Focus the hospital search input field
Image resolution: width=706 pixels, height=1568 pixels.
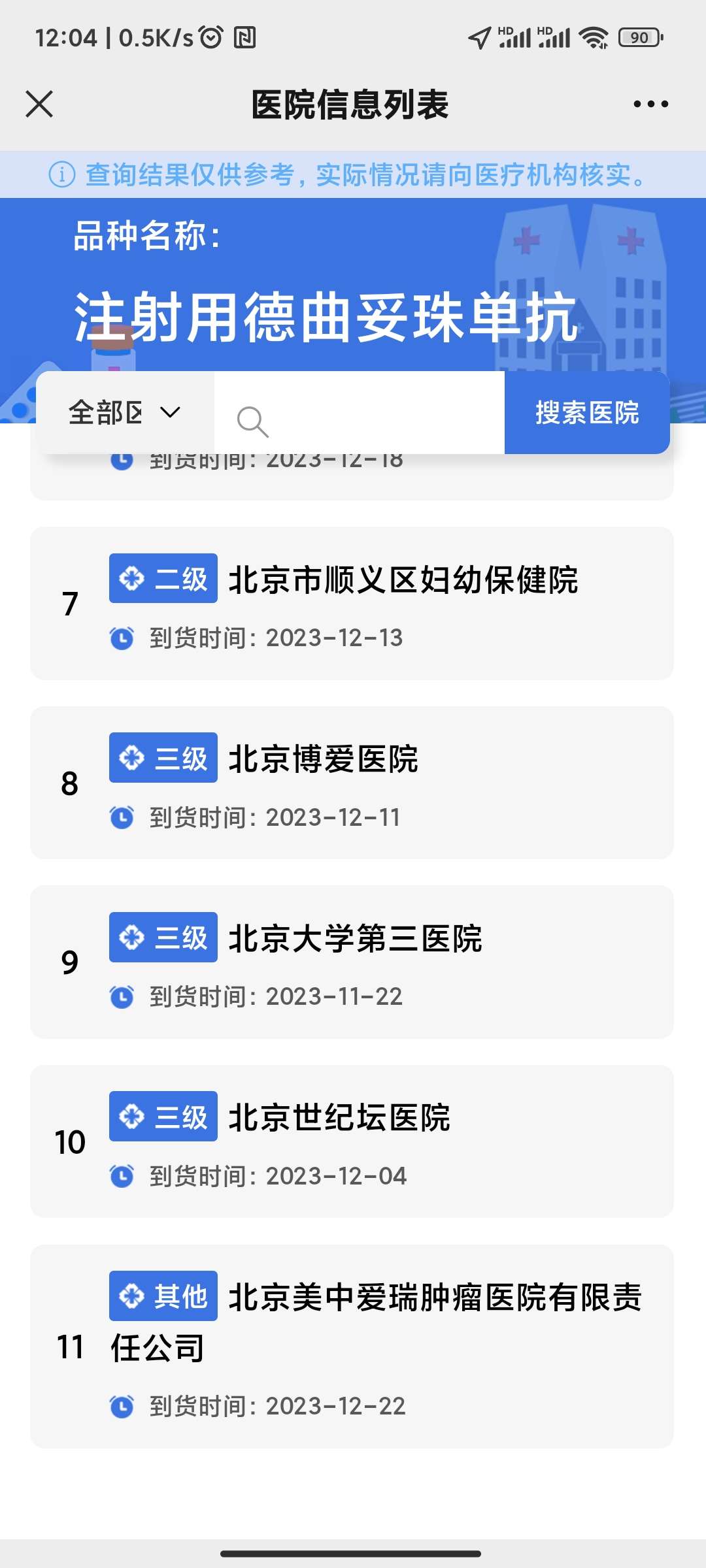[366, 413]
